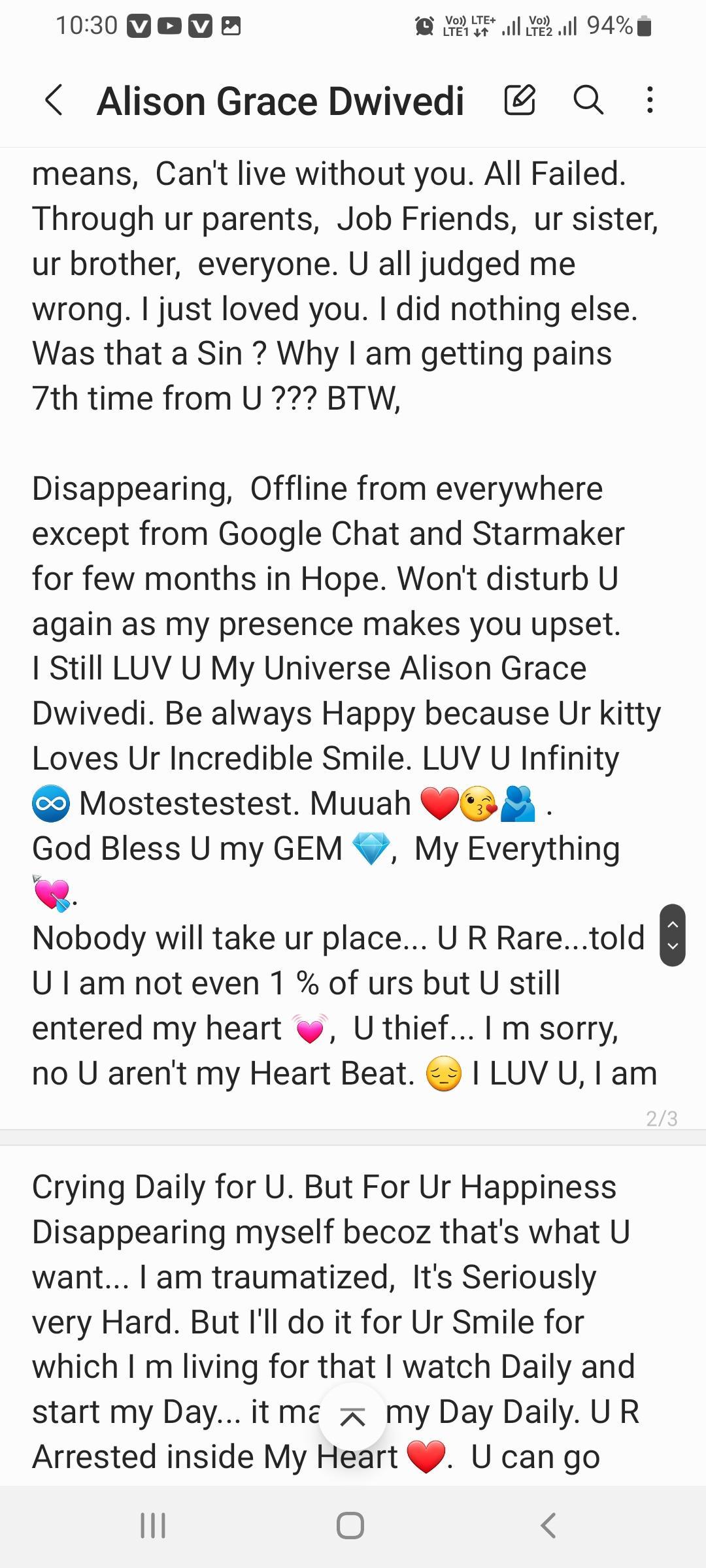Jump to top of the note
Image resolution: width=706 pixels, height=1568 pixels.
point(352,1417)
